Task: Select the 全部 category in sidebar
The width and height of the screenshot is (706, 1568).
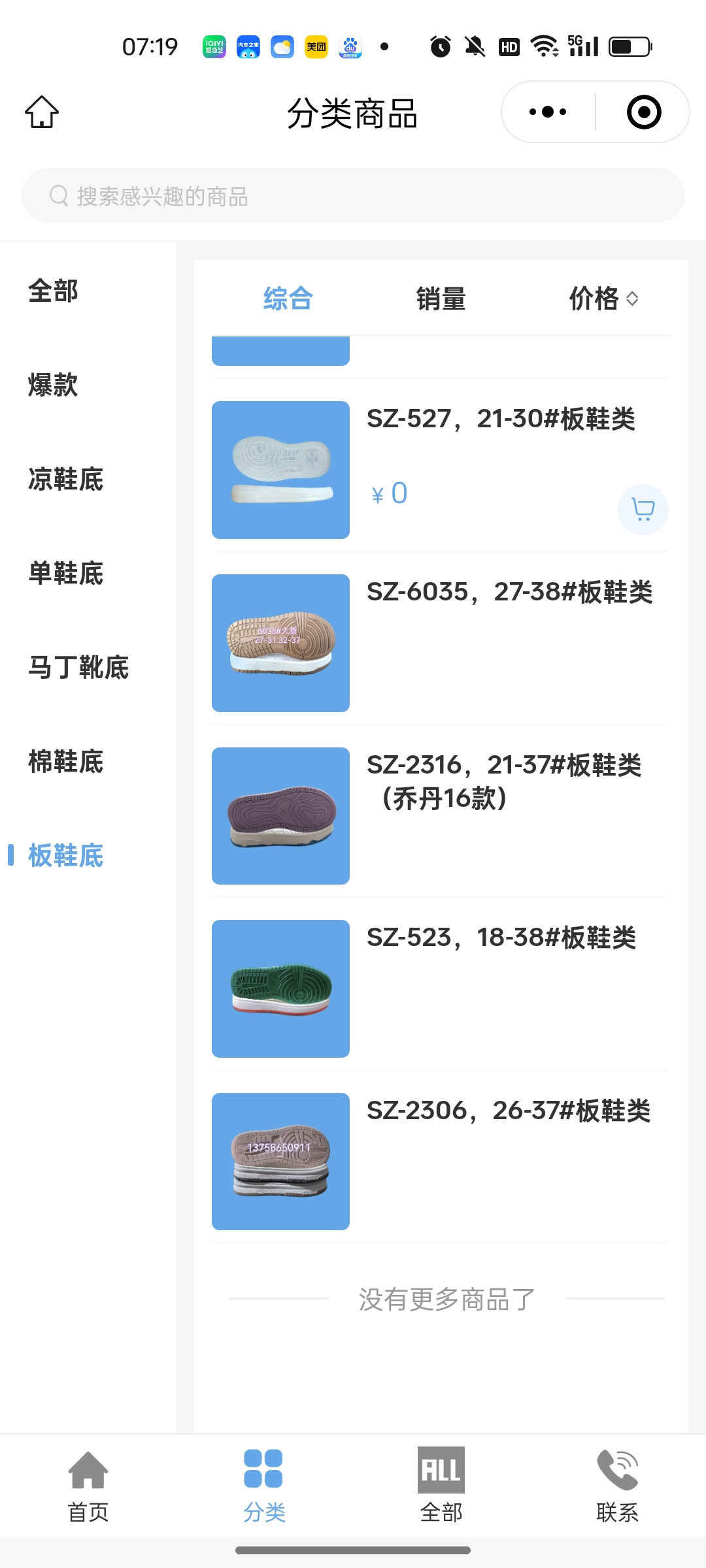Action: tap(54, 291)
